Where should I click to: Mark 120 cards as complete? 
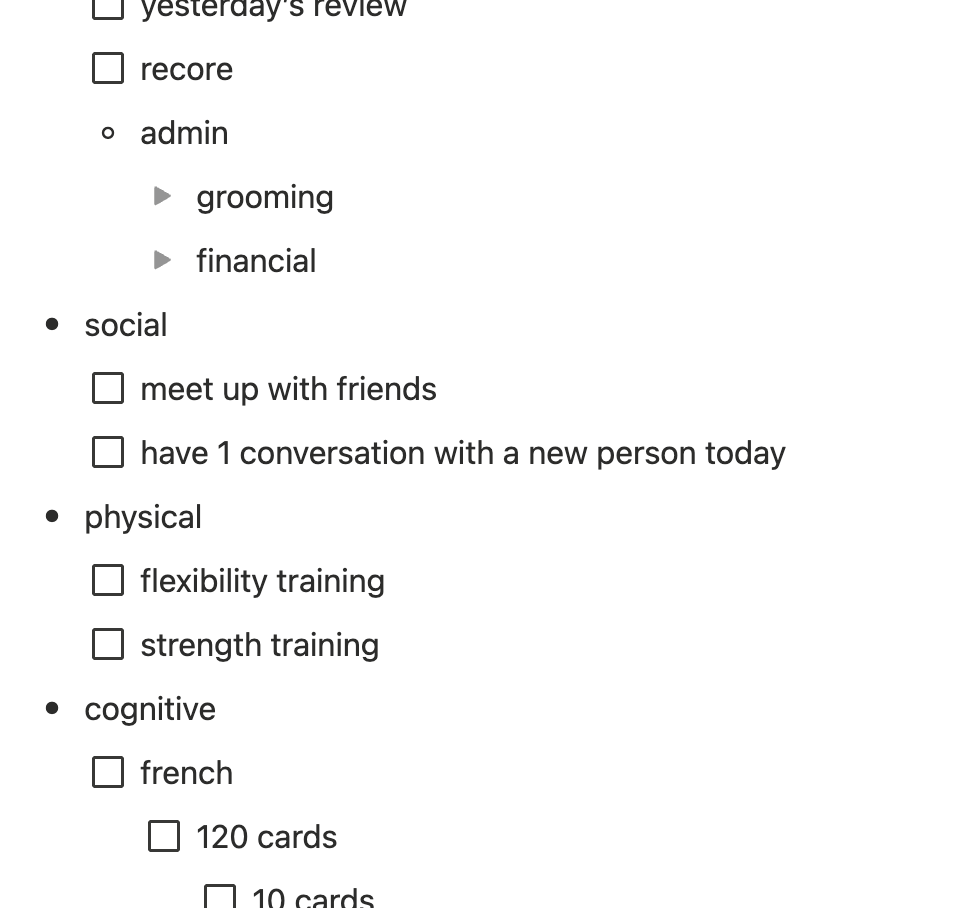pyautogui.click(x=164, y=836)
